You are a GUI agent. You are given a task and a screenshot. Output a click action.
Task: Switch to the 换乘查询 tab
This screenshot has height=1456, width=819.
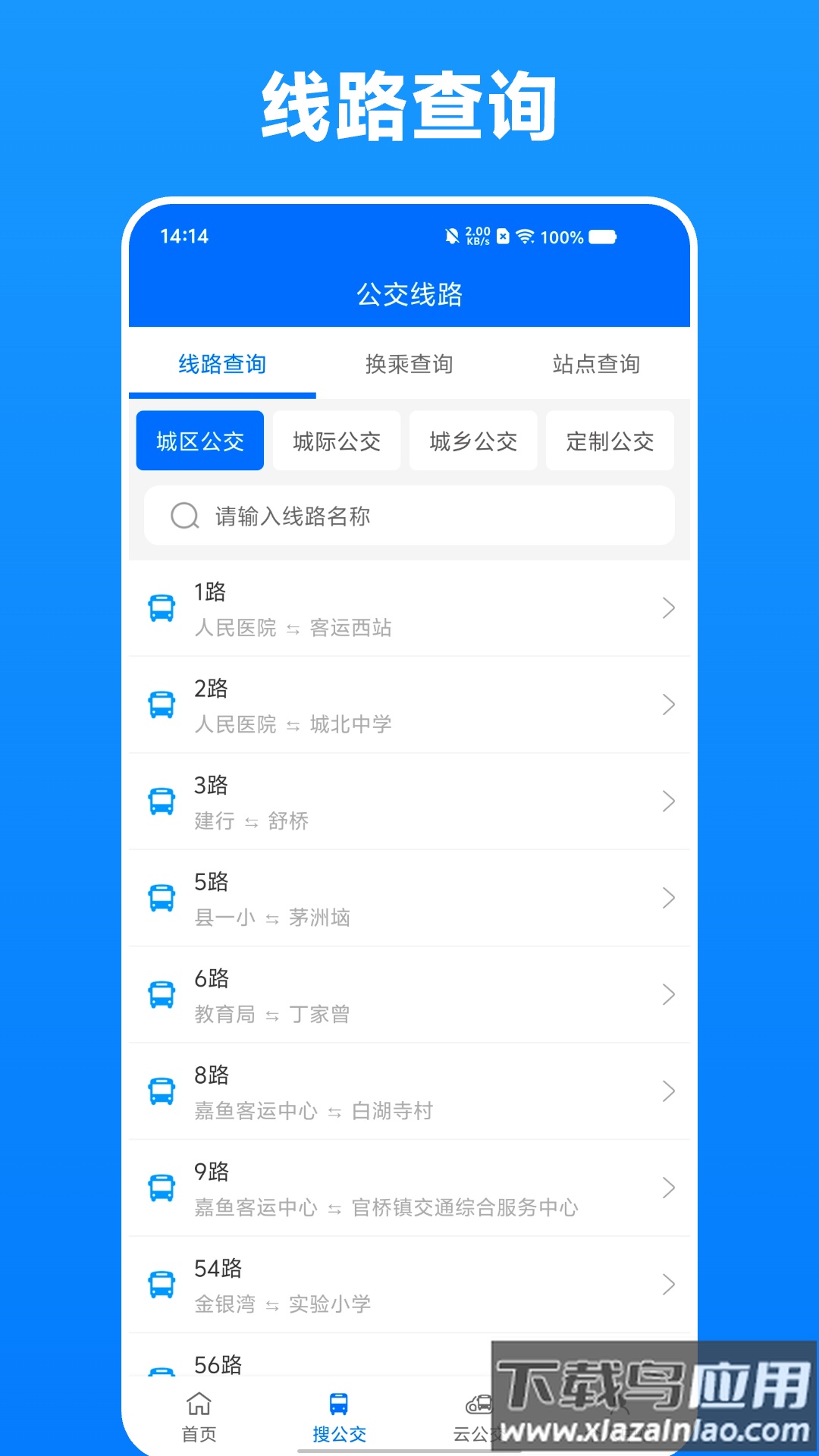click(408, 364)
